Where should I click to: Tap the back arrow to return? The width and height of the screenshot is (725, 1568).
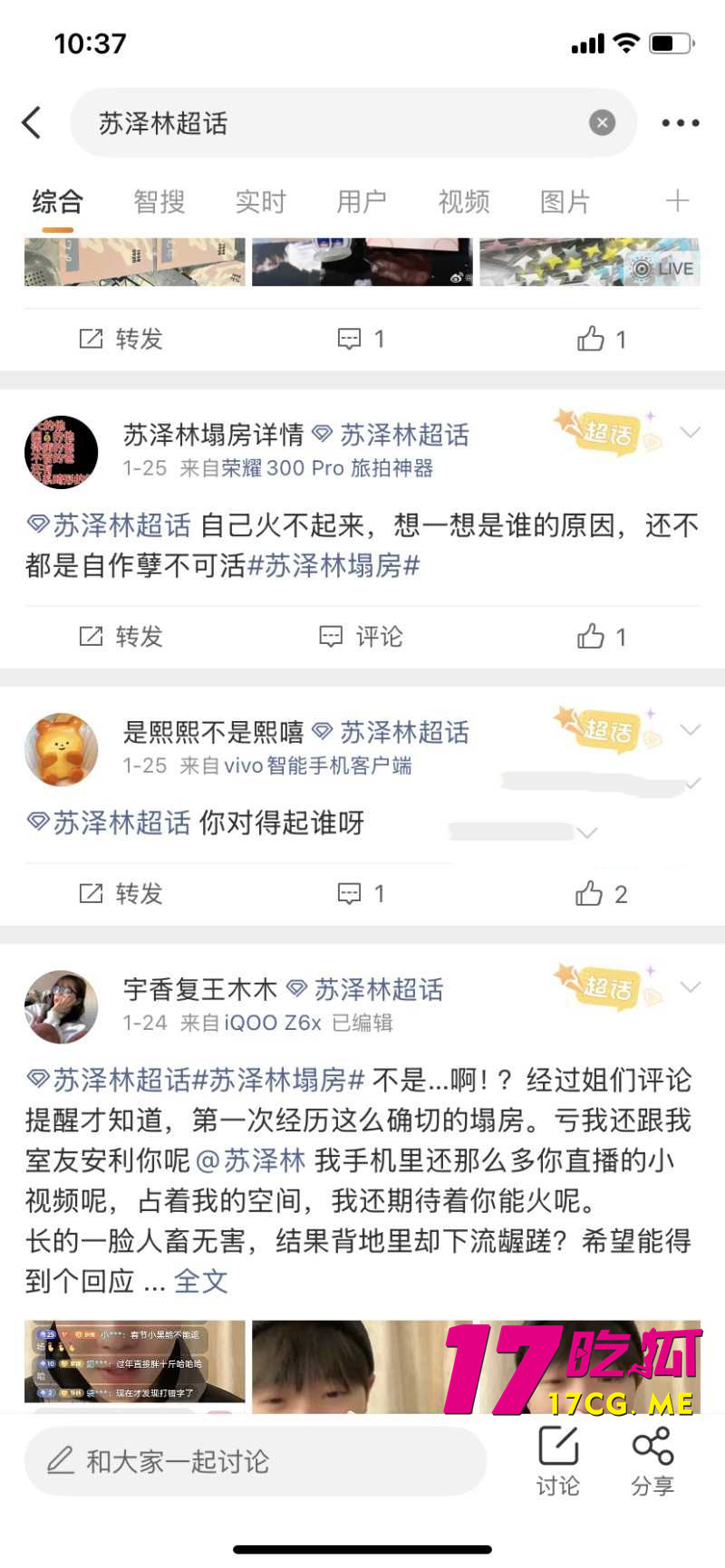[33, 122]
